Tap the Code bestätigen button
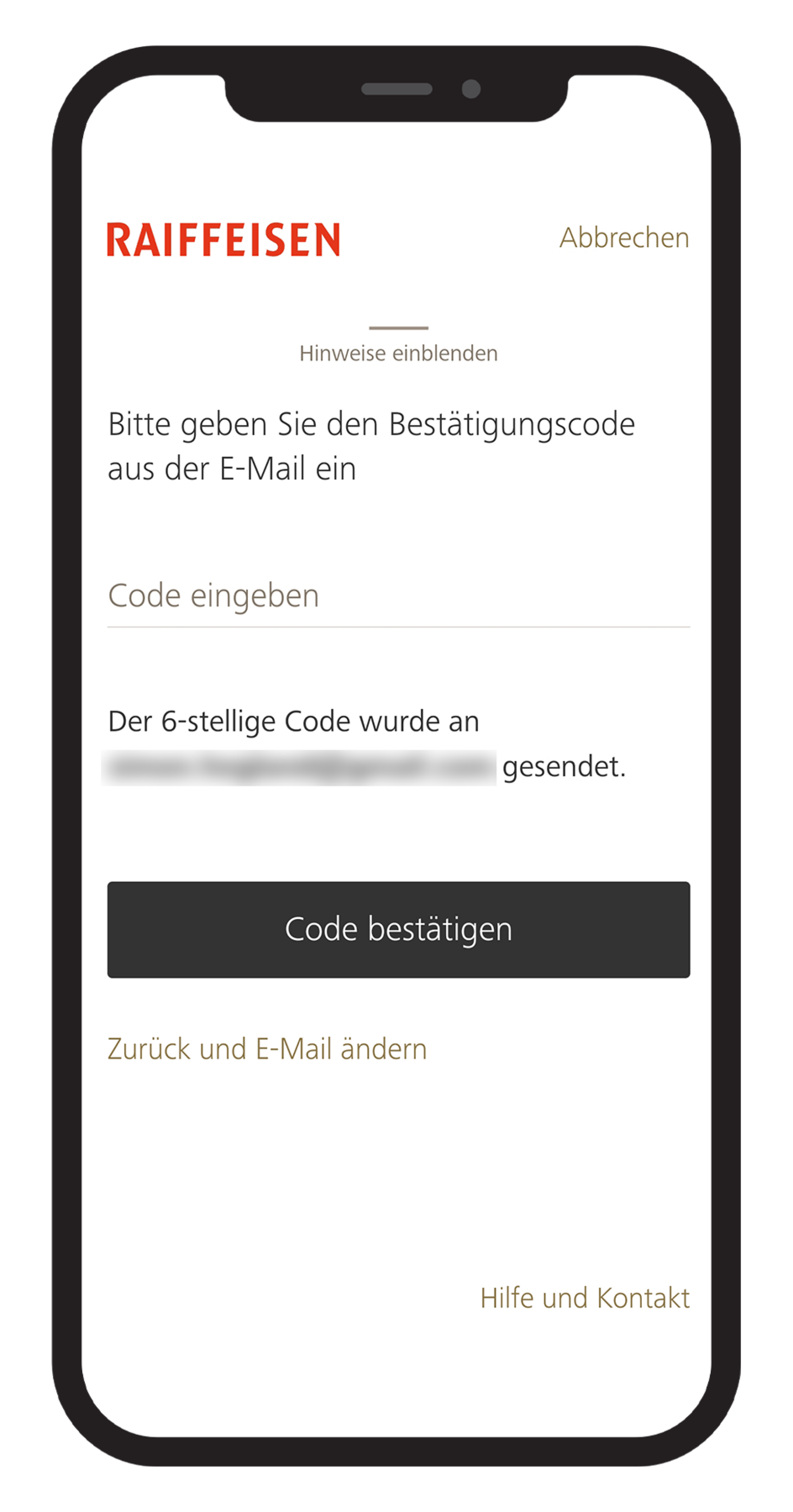The width and height of the screenshot is (793, 1512). tap(398, 929)
